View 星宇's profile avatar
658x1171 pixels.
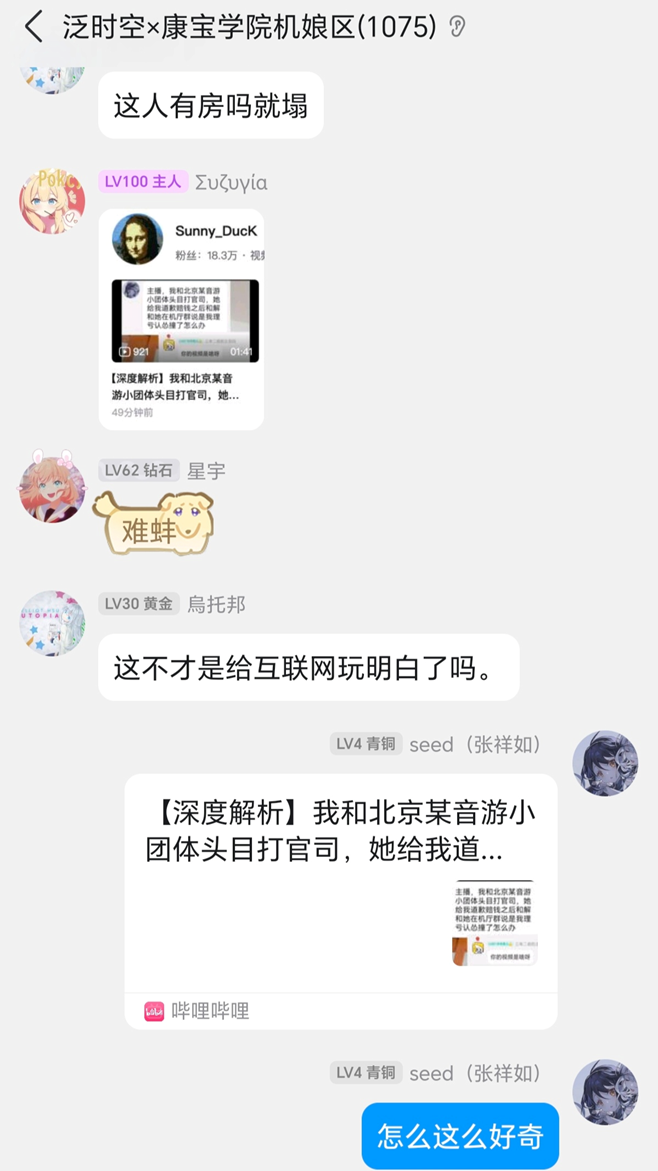pos(52,489)
